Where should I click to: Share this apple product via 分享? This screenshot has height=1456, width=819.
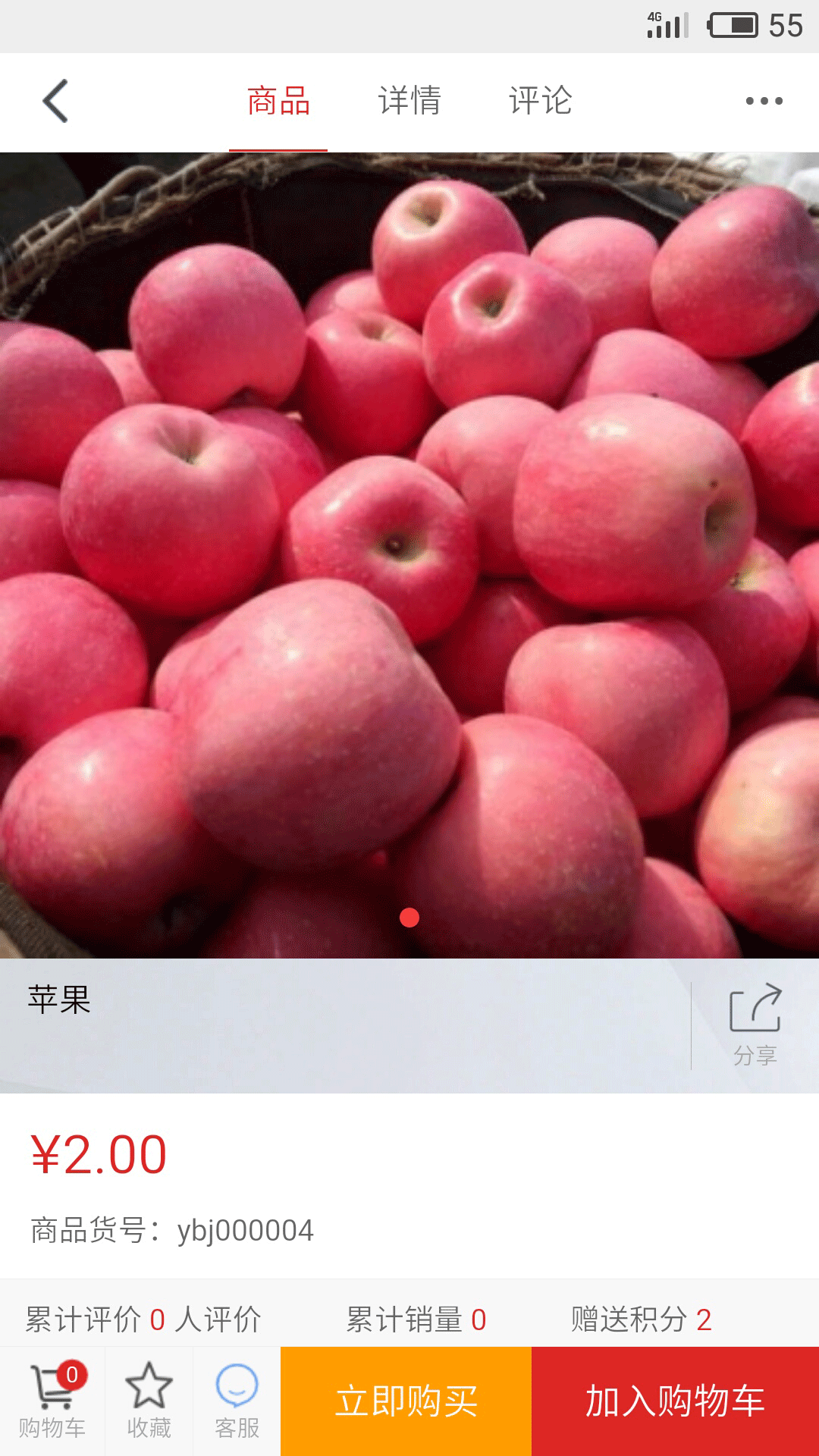[755, 1024]
